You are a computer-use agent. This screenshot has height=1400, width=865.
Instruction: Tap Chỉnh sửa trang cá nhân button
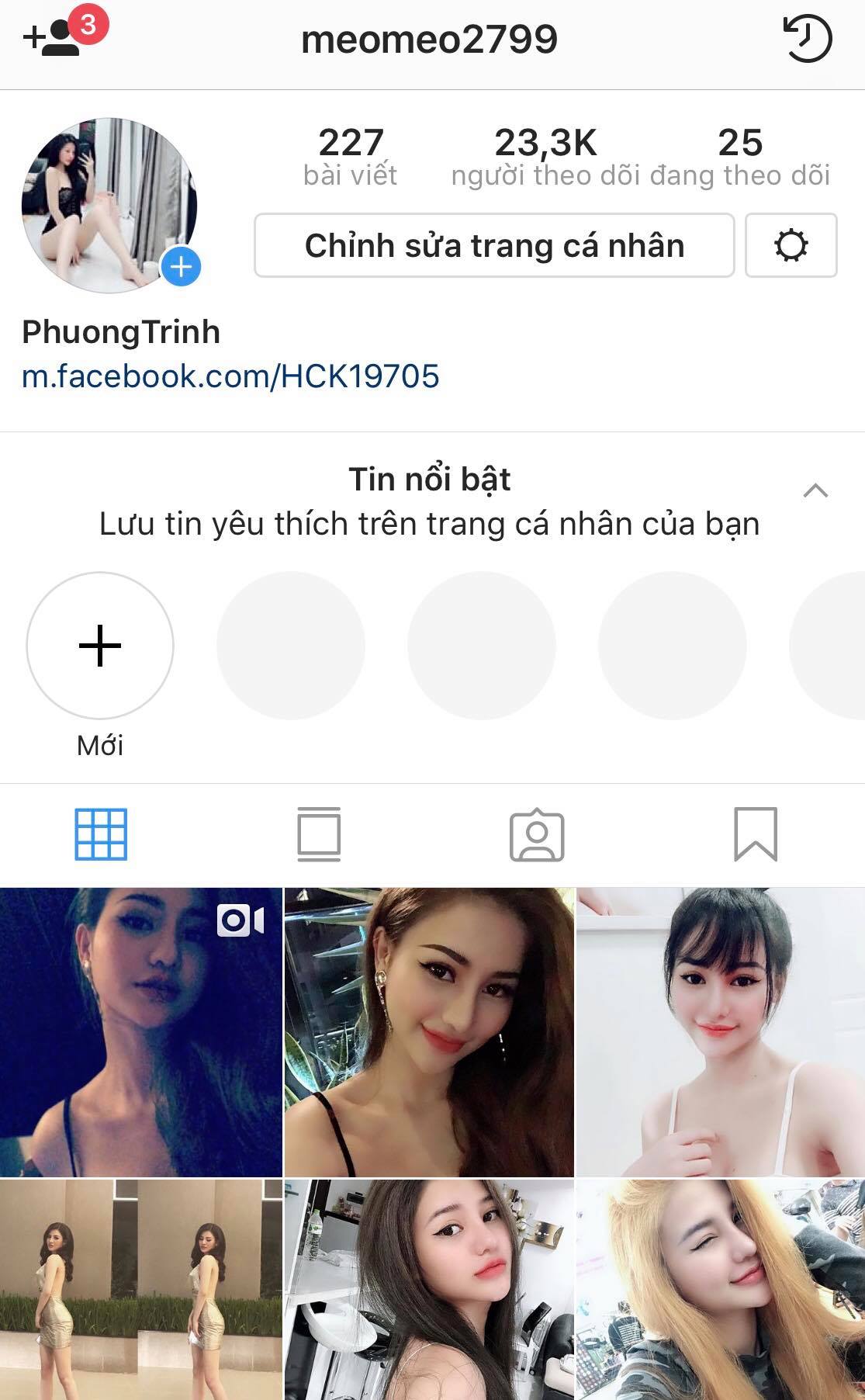pyautogui.click(x=494, y=245)
